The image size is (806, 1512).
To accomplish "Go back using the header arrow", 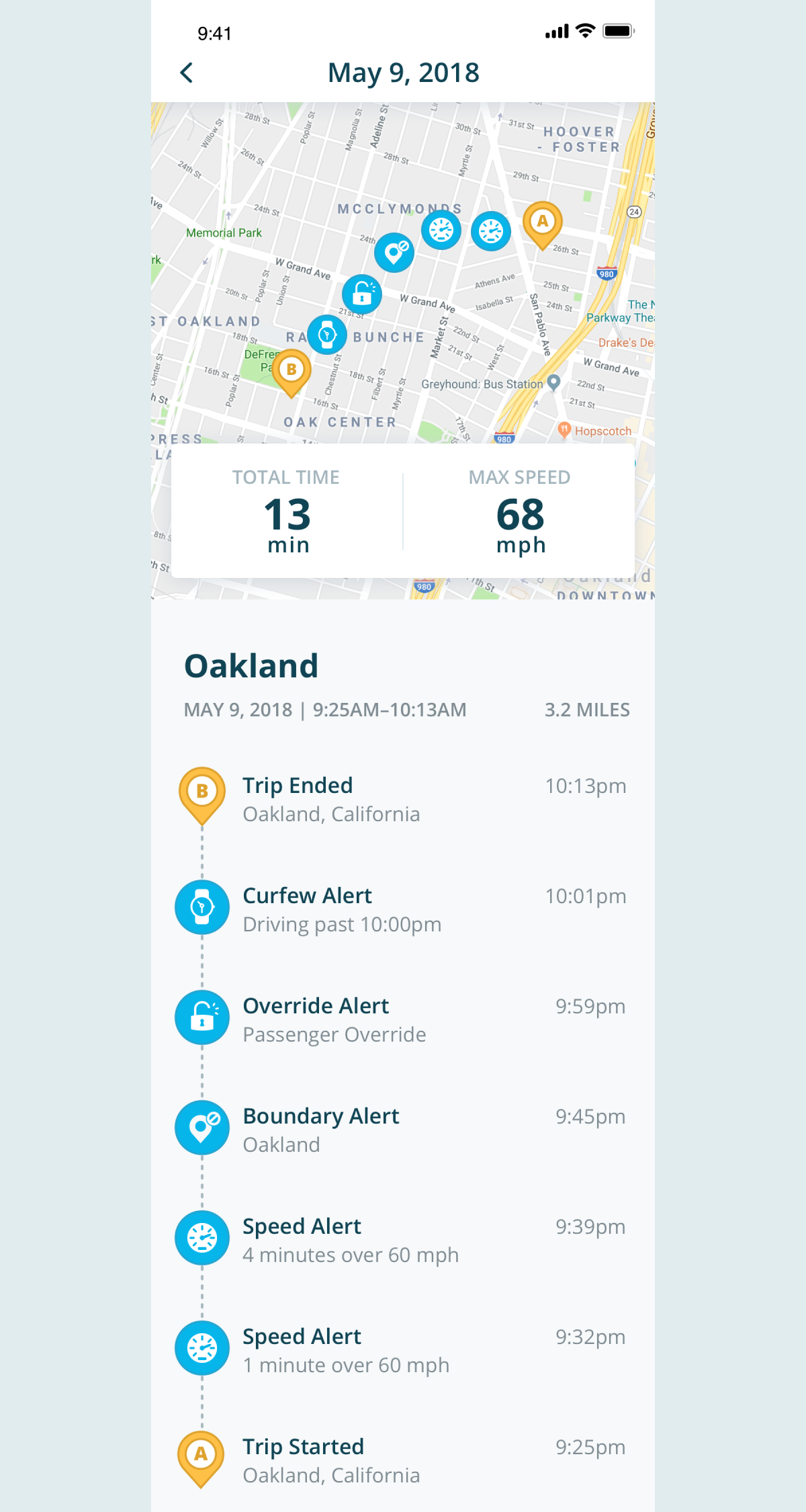I will pyautogui.click(x=187, y=73).
